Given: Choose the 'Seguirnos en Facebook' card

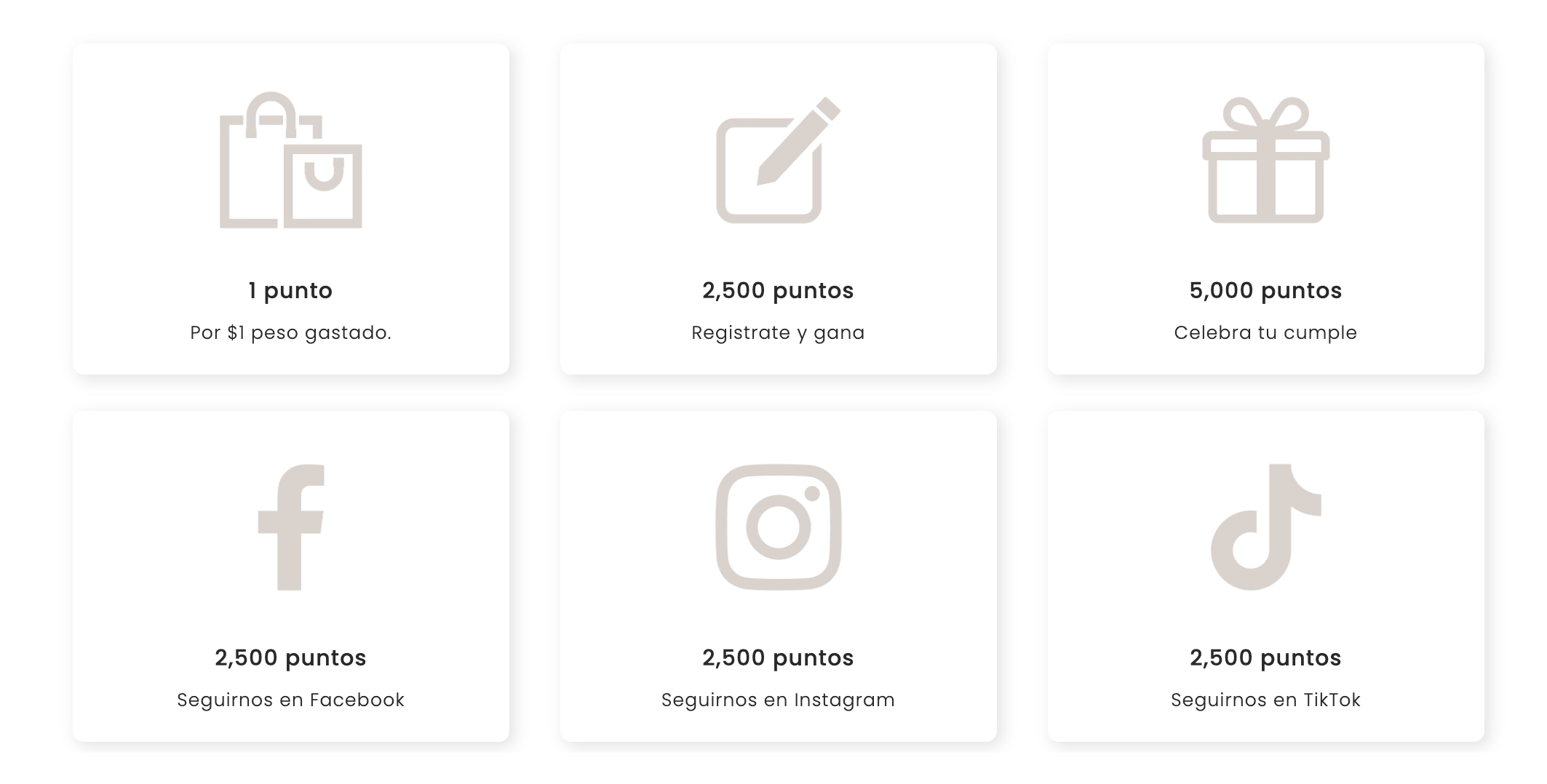Looking at the screenshot, I should tap(290, 576).
